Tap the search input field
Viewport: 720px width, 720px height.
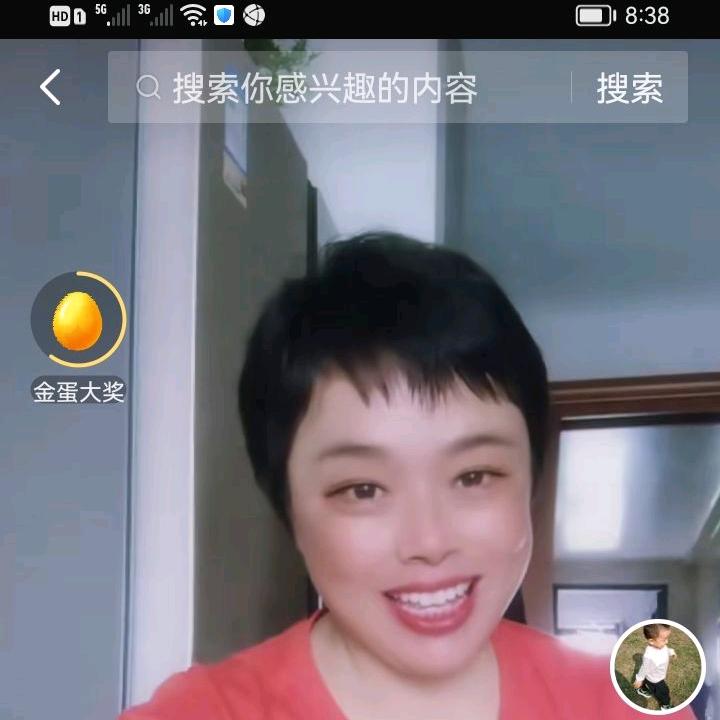(x=340, y=88)
